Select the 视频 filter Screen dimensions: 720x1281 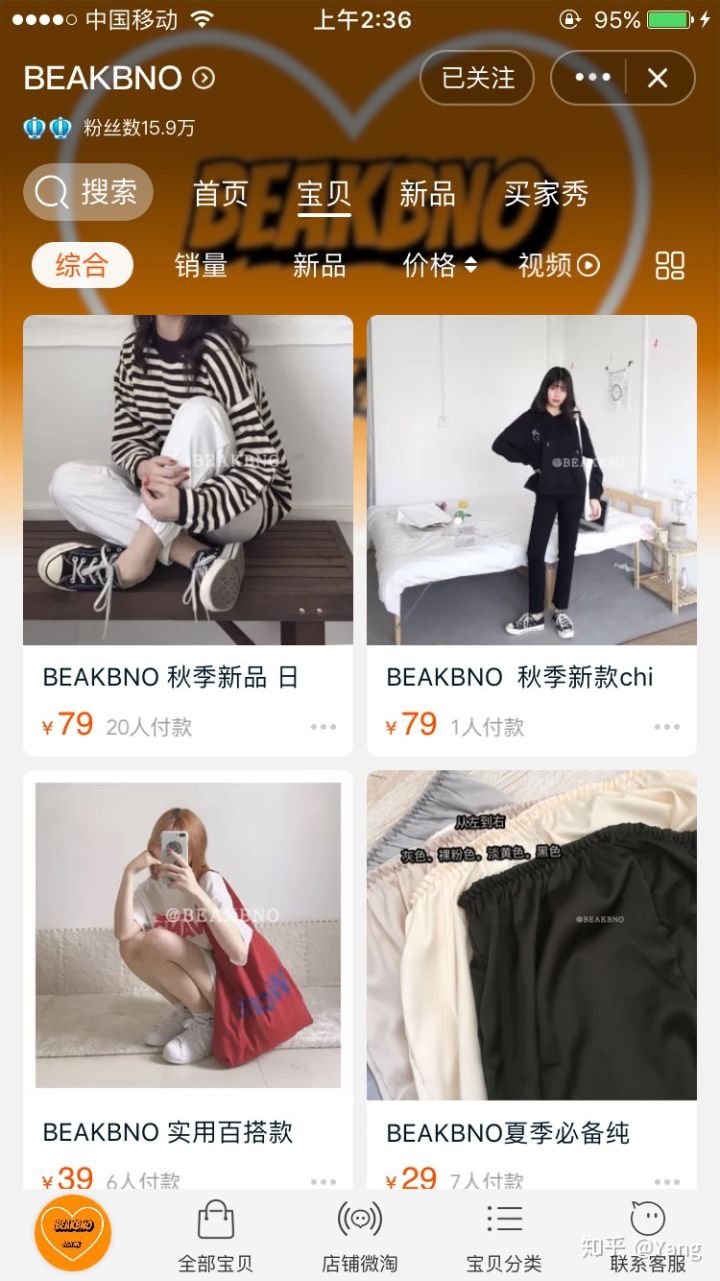558,265
